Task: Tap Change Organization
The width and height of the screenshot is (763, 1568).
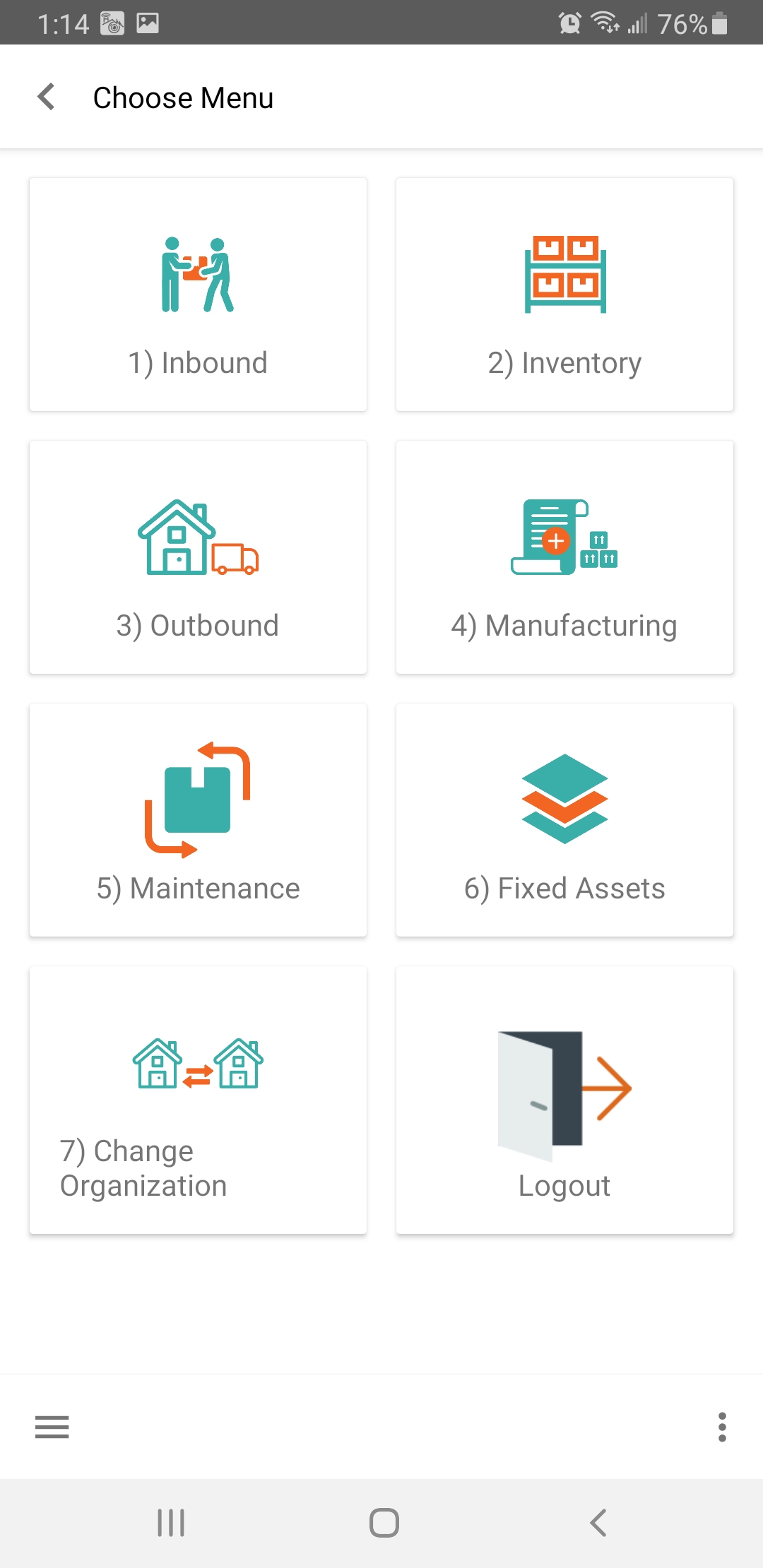Action: point(198,1100)
